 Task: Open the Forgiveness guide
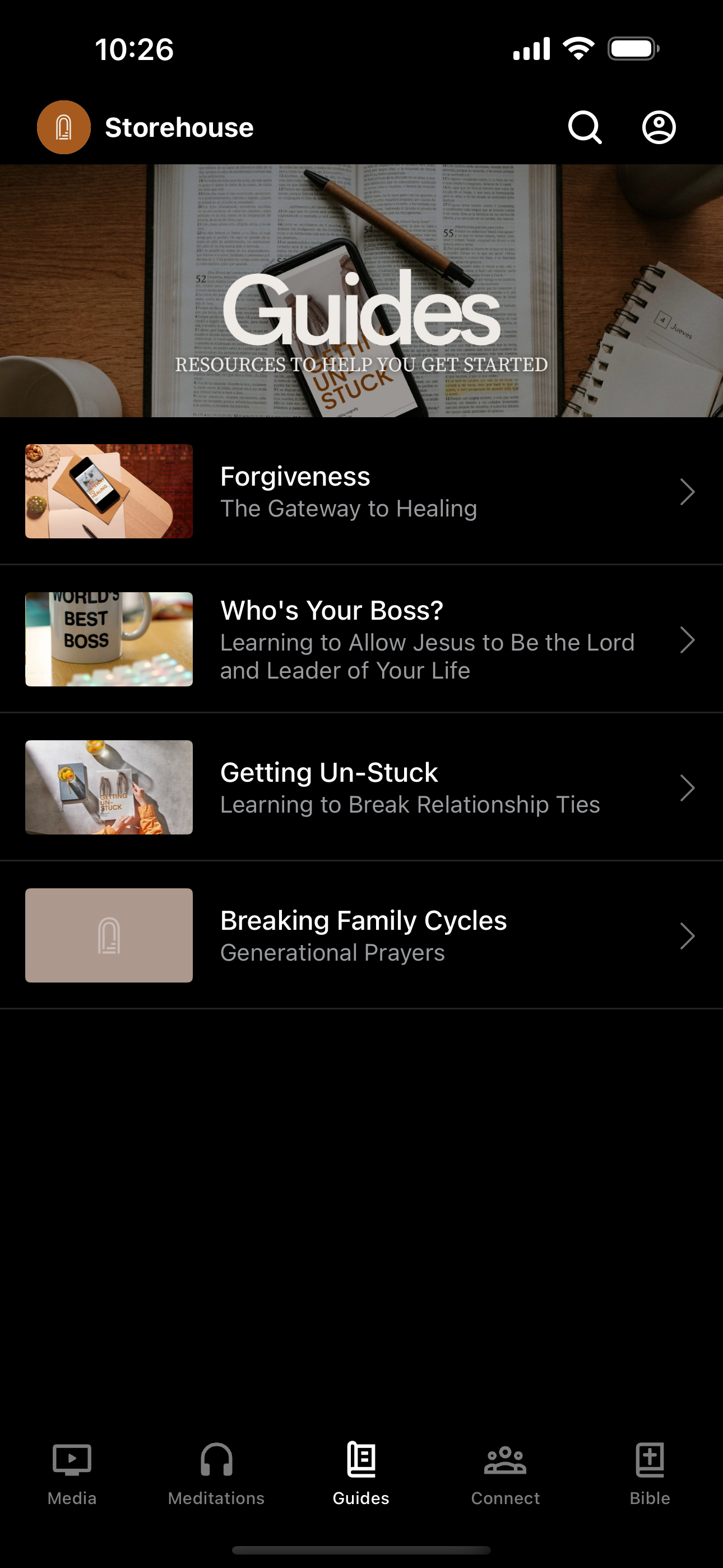[361, 491]
